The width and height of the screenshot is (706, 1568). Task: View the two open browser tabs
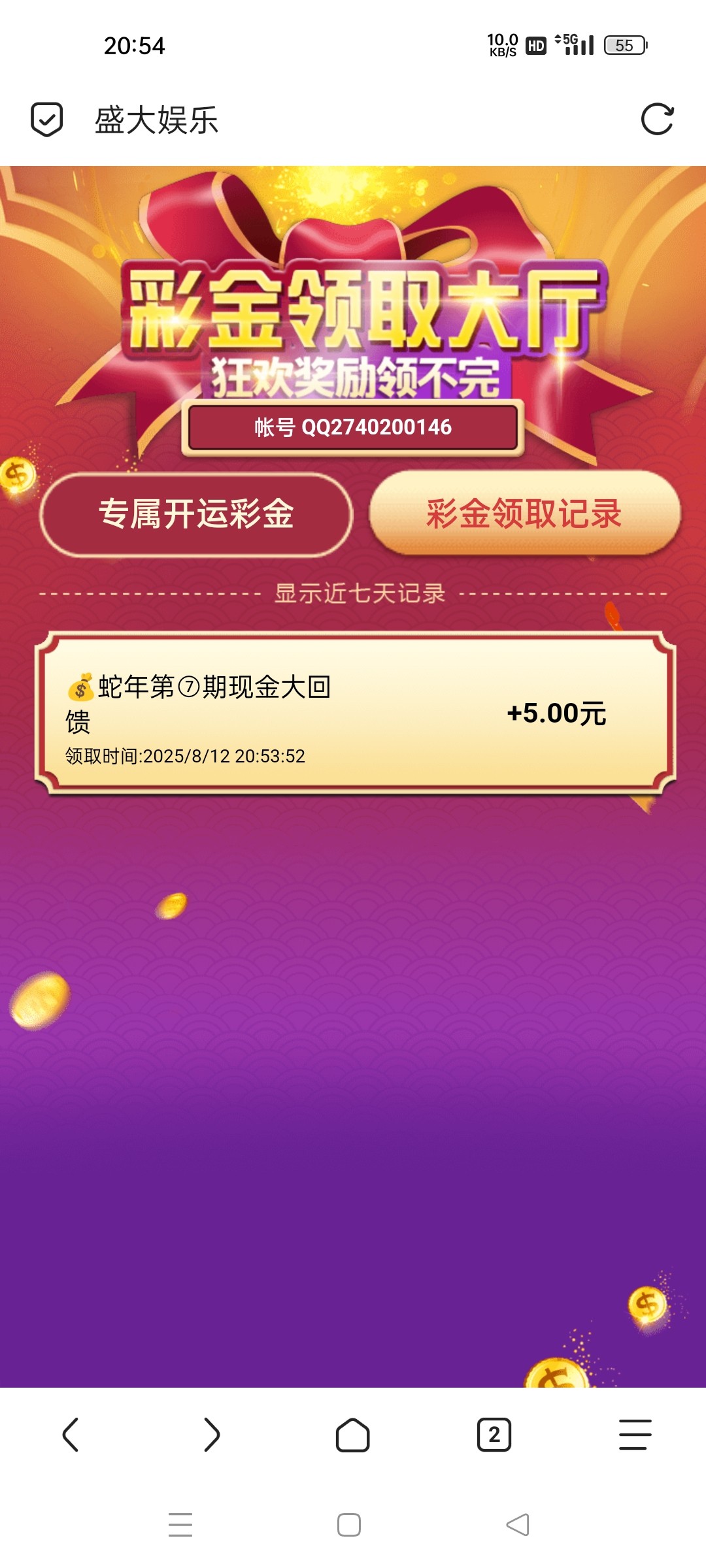494,1435
